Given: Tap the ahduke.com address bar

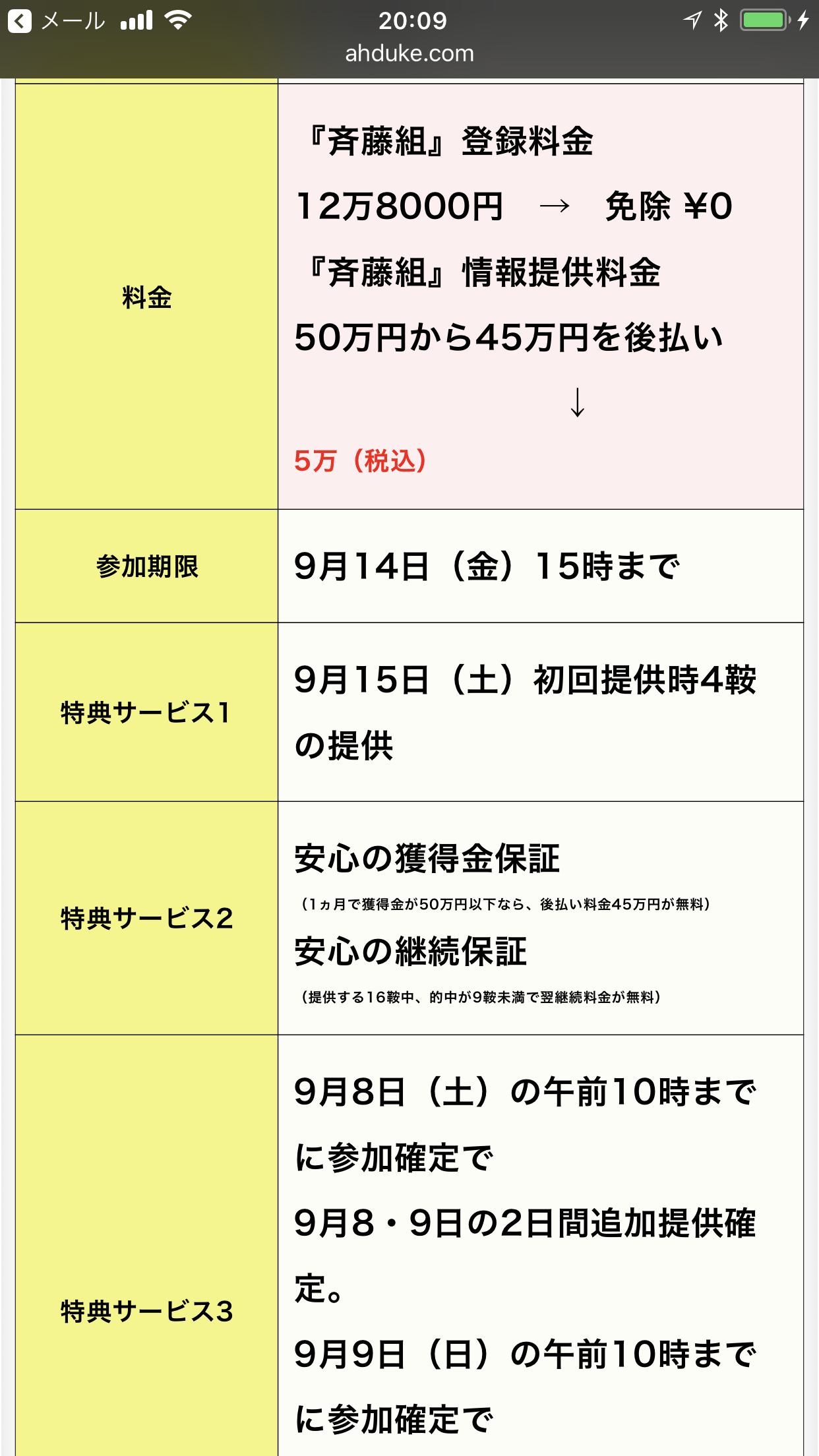Looking at the screenshot, I should coord(409,53).
